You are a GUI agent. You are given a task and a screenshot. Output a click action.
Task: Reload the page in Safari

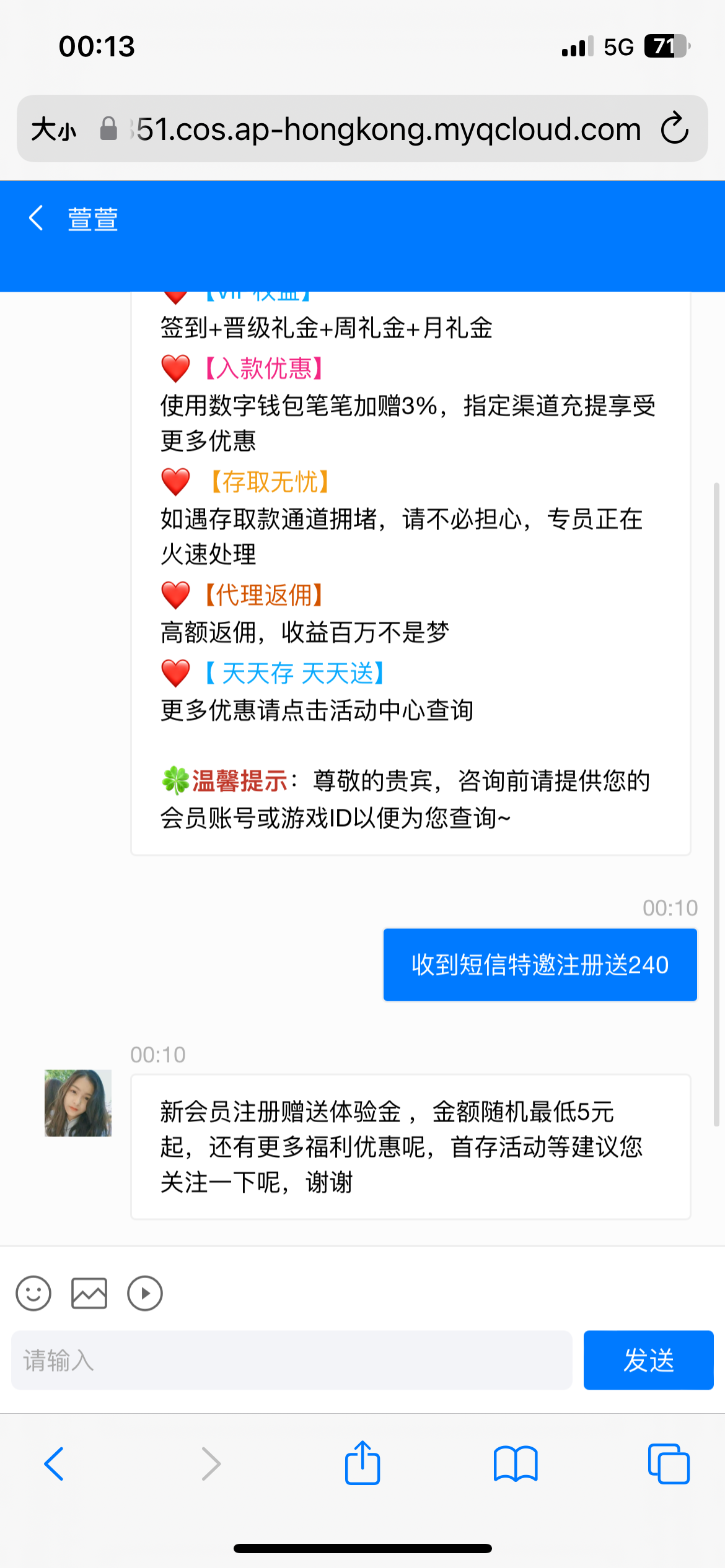[674, 129]
